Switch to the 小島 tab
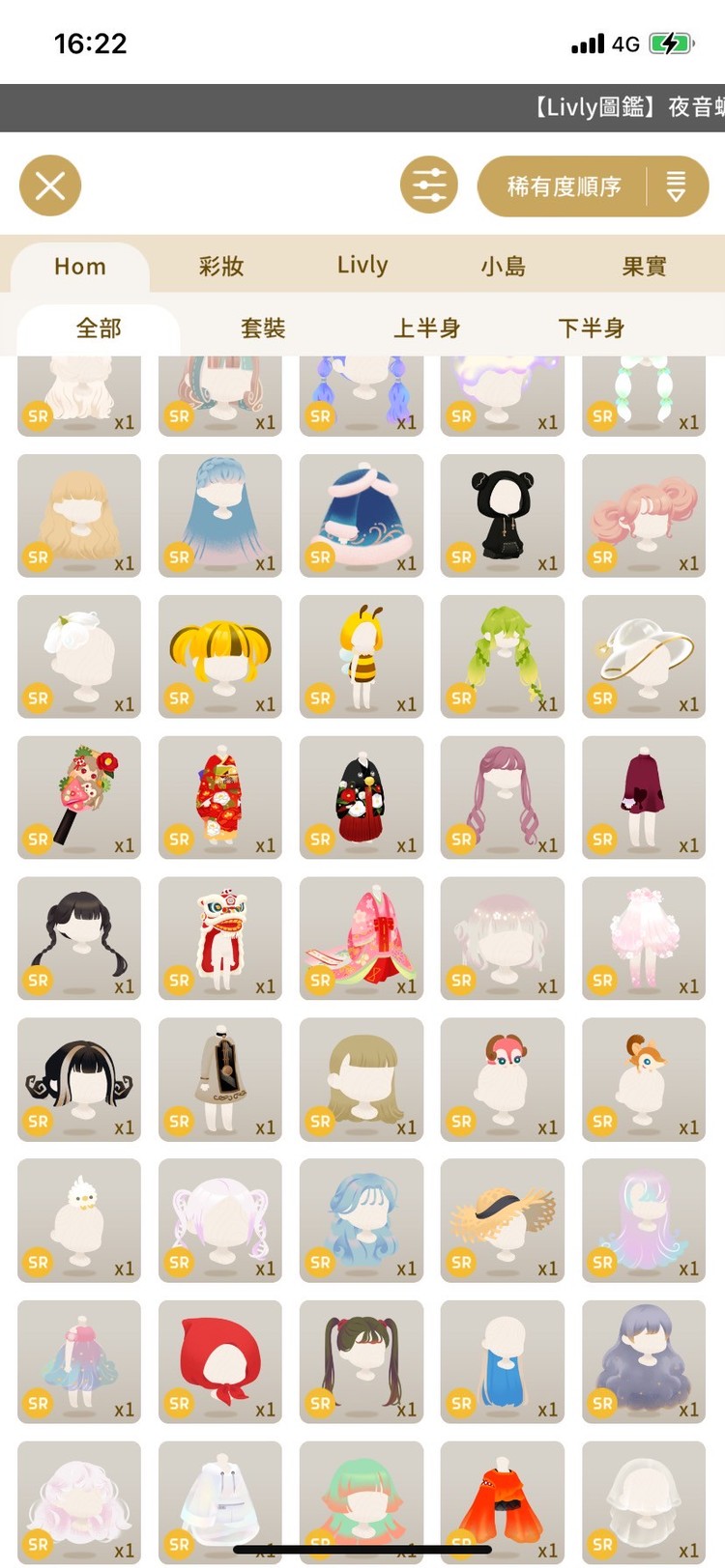Screen dimensions: 725x1568 click(504, 267)
